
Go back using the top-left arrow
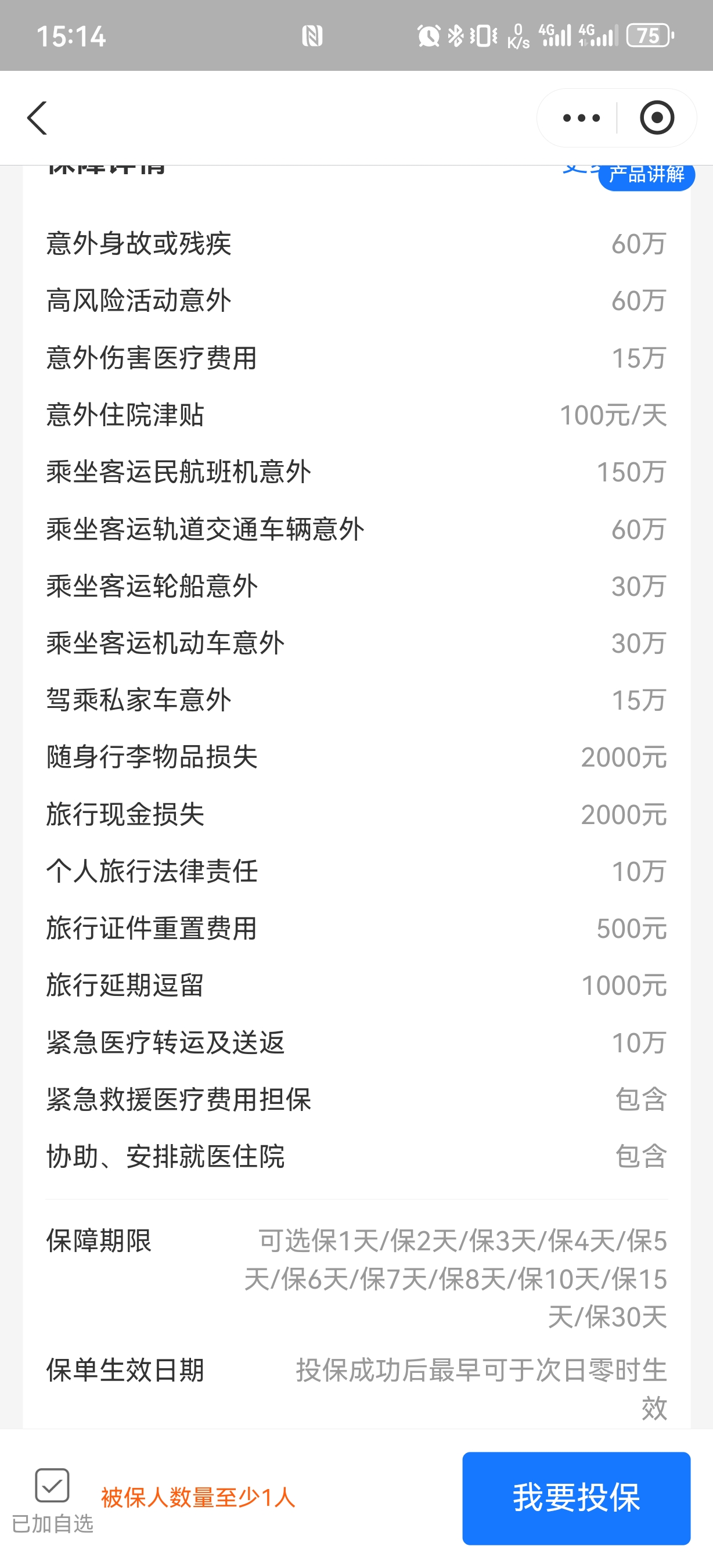coord(38,118)
